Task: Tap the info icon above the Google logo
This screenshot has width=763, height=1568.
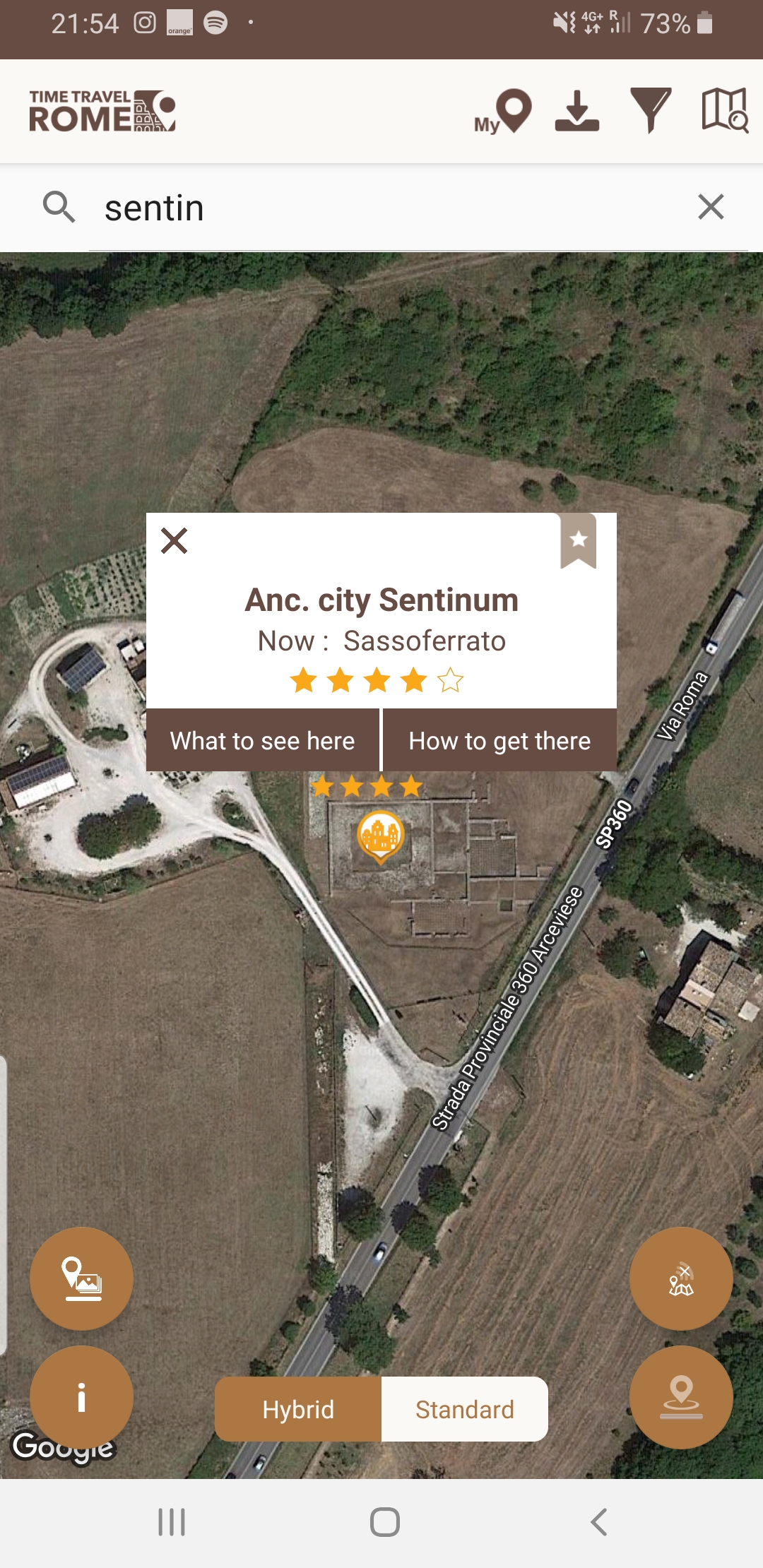Action: coord(81,1397)
